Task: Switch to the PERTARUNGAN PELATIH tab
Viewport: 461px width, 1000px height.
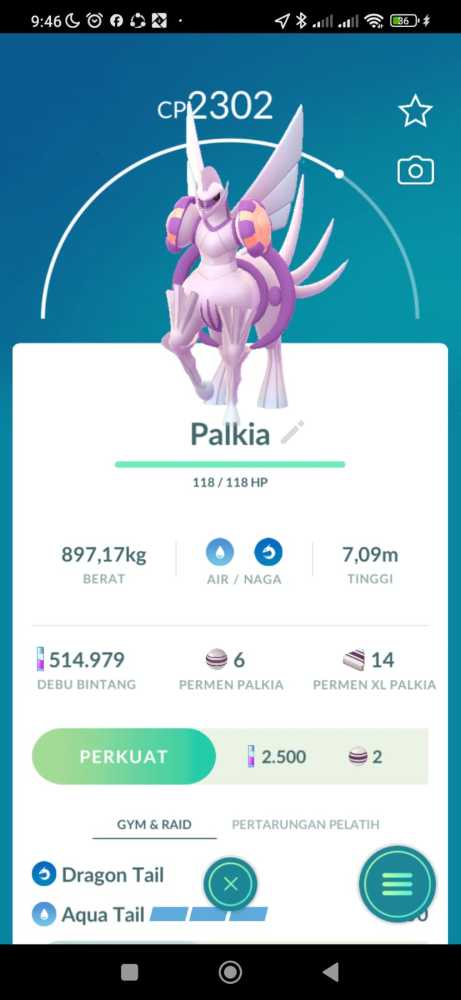Action: click(305, 824)
